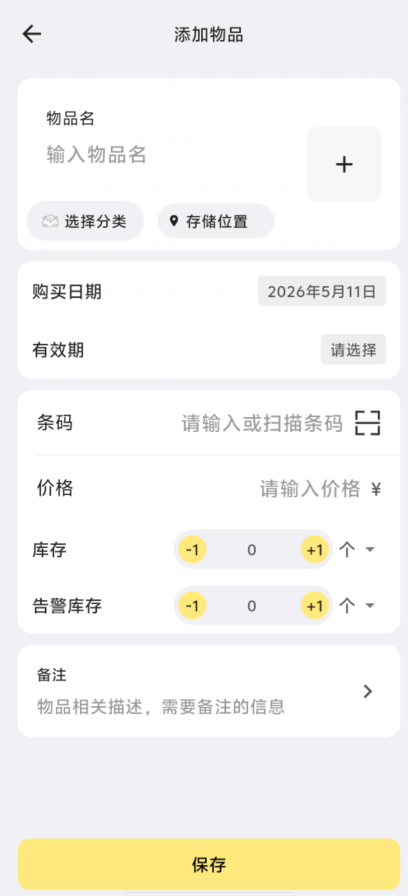
Task: Increase 库存 stock by one
Action: pos(315,550)
